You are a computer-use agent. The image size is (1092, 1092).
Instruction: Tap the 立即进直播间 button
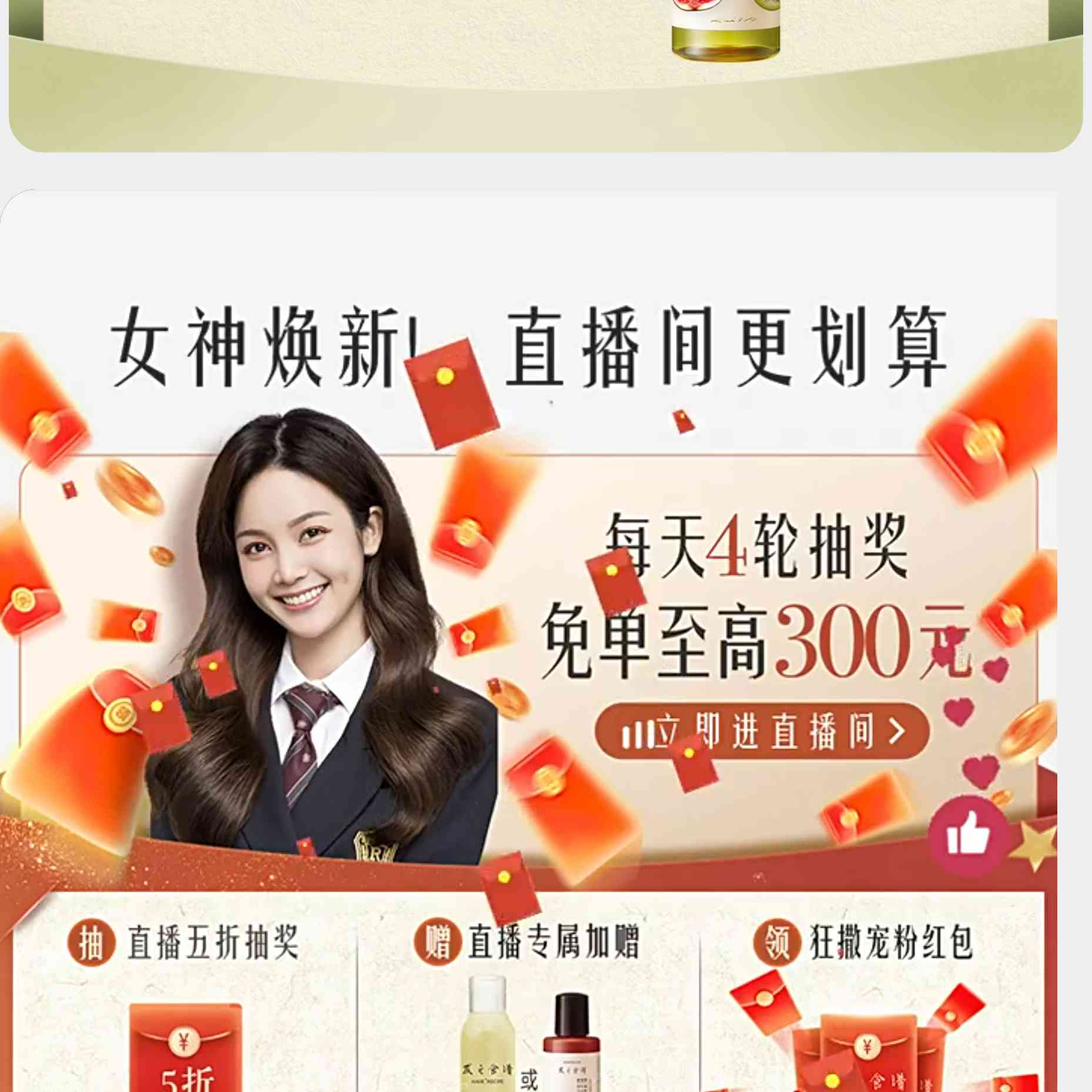pyautogui.click(x=762, y=732)
